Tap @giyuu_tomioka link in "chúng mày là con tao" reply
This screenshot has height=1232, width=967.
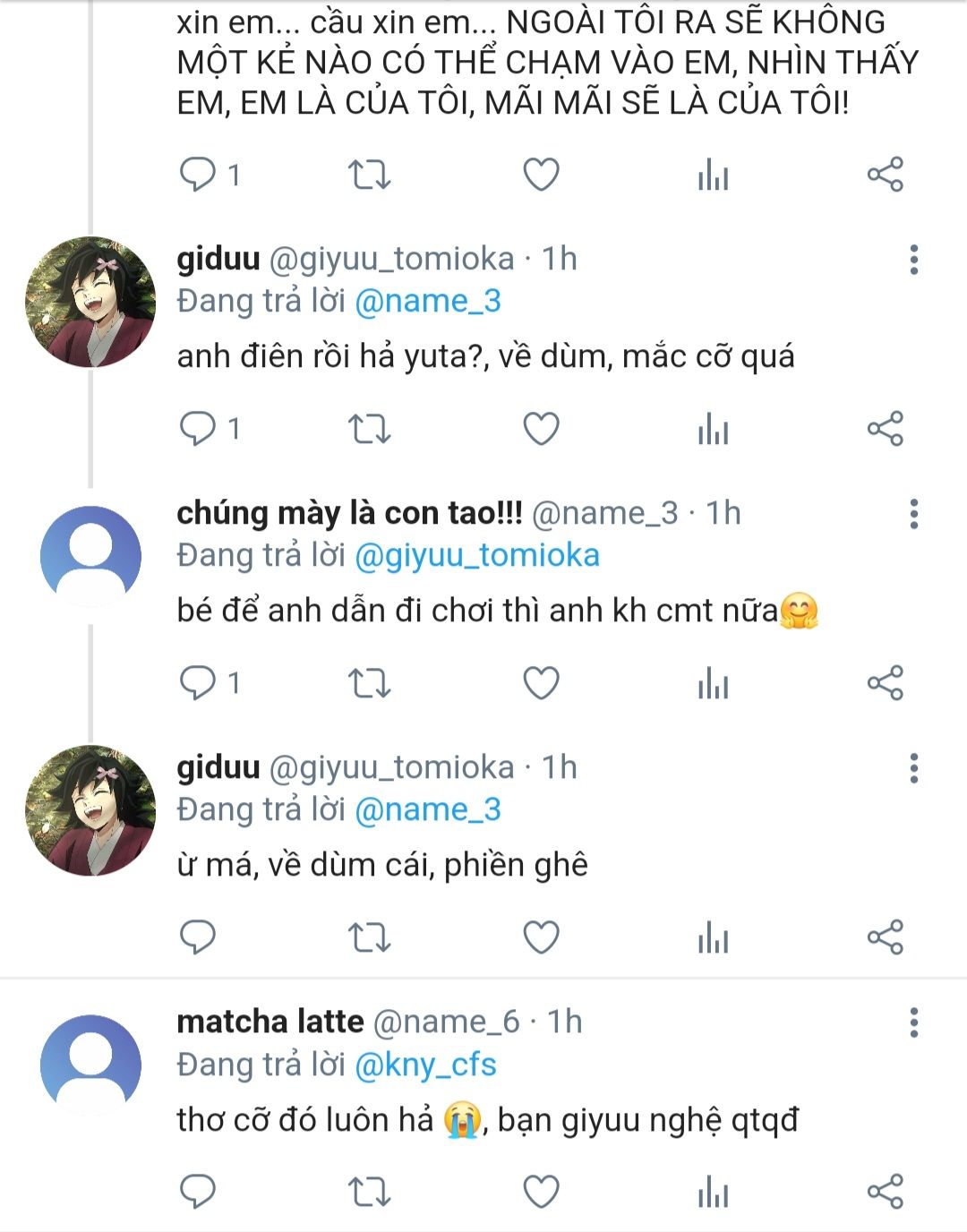click(477, 555)
